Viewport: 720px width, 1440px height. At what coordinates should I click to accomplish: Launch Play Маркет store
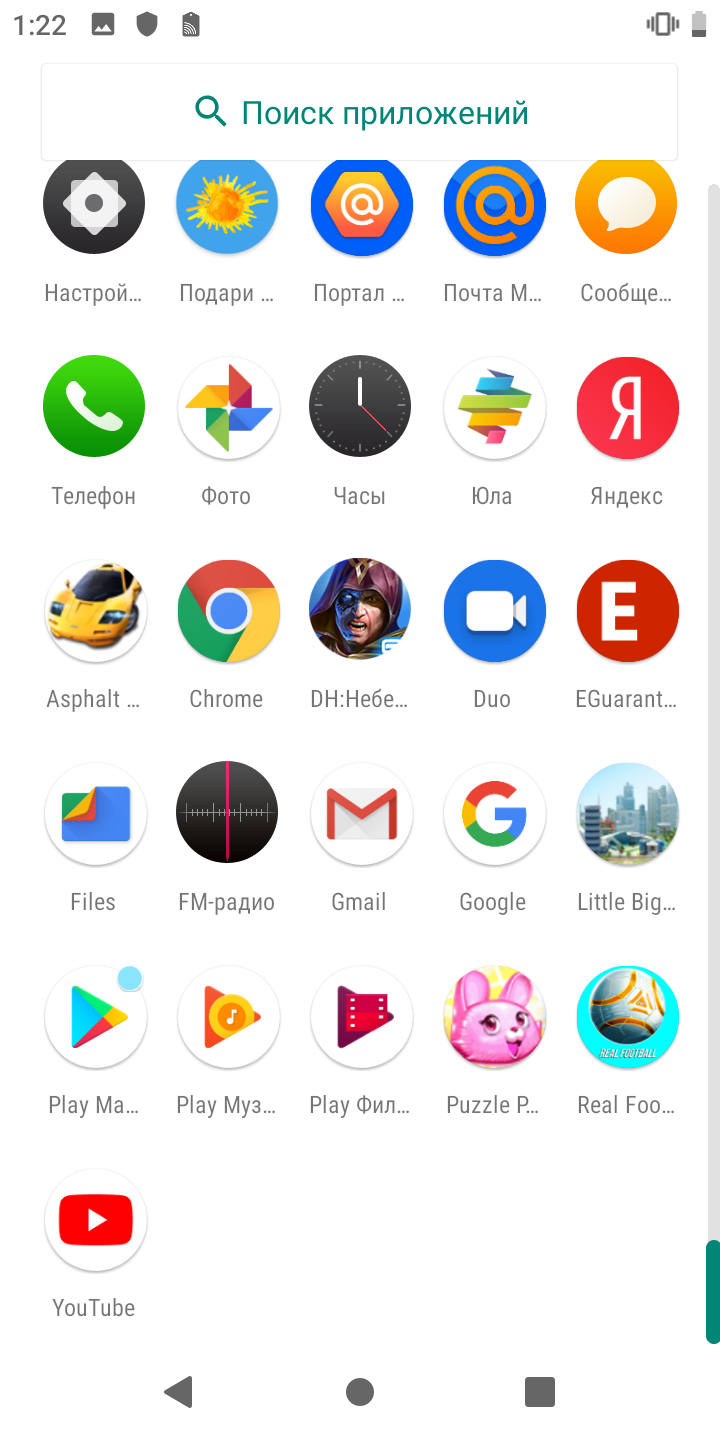coord(94,1016)
